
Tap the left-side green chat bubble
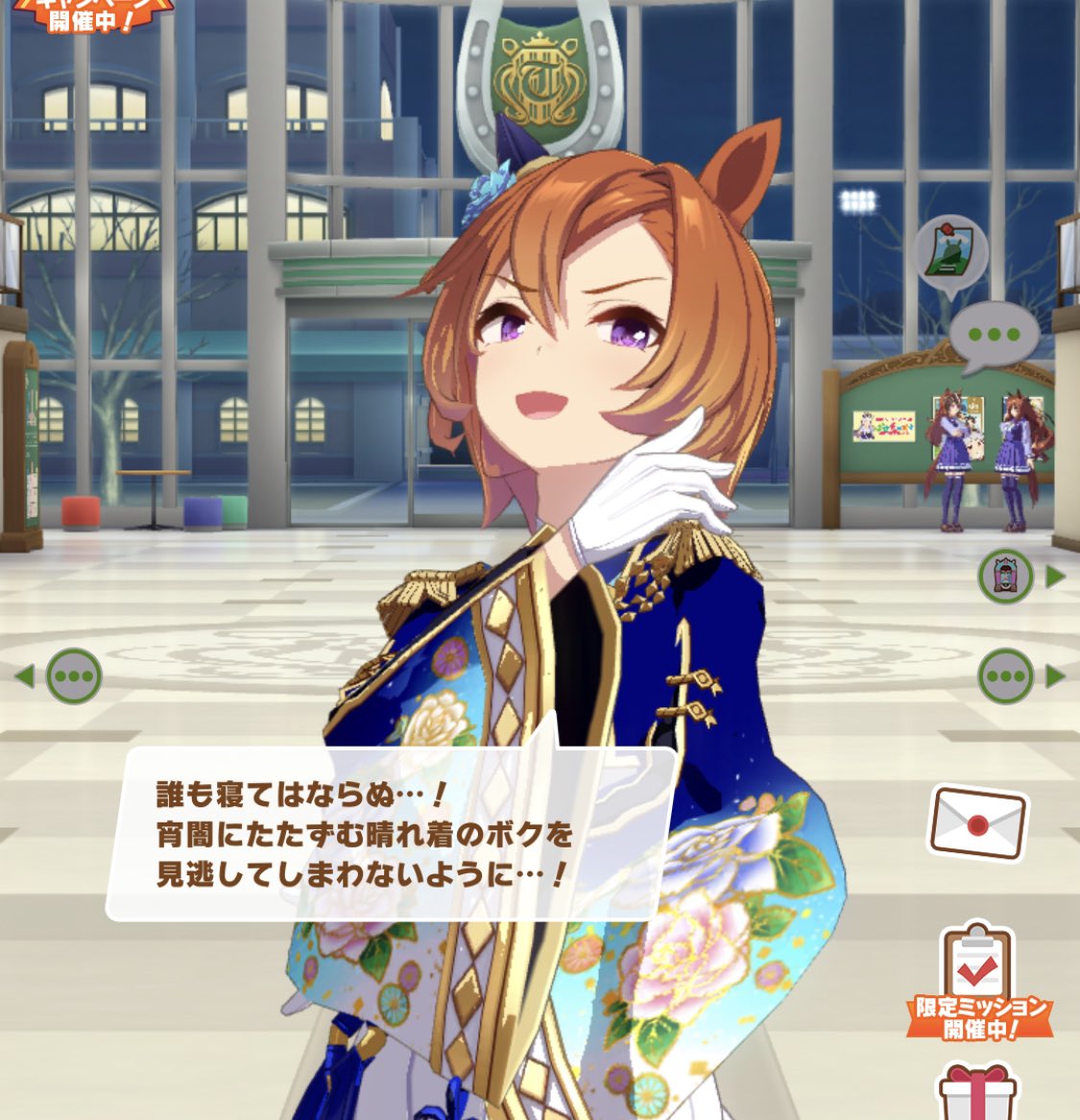(x=74, y=676)
